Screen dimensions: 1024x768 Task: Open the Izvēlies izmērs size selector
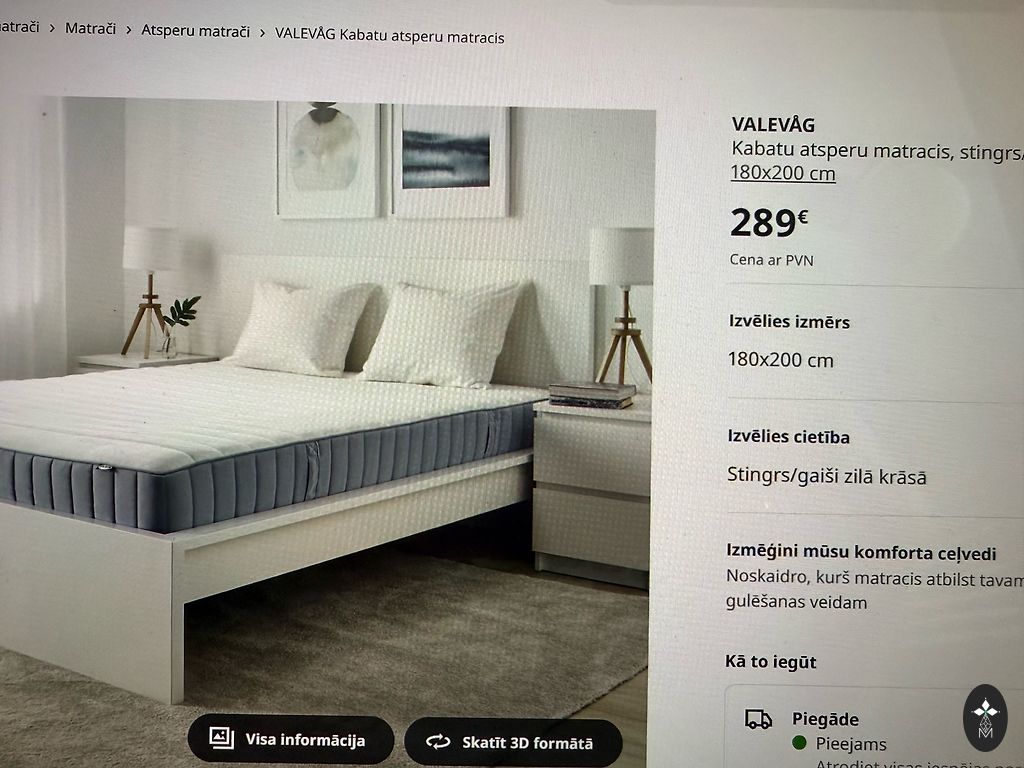coord(860,342)
